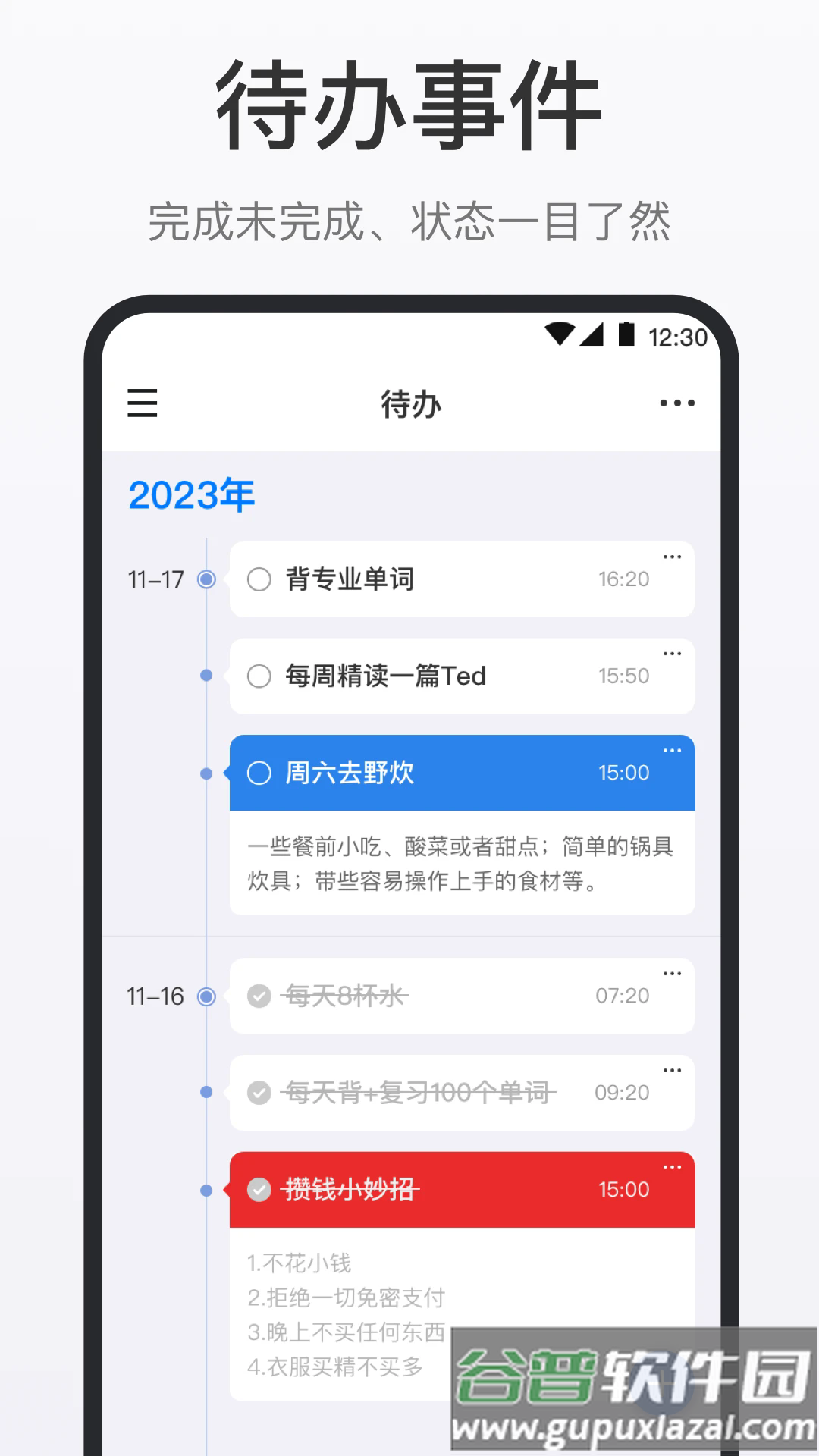Open options for 每周精读一篇Ted task
The height and width of the screenshot is (1456, 819).
pos(673,653)
